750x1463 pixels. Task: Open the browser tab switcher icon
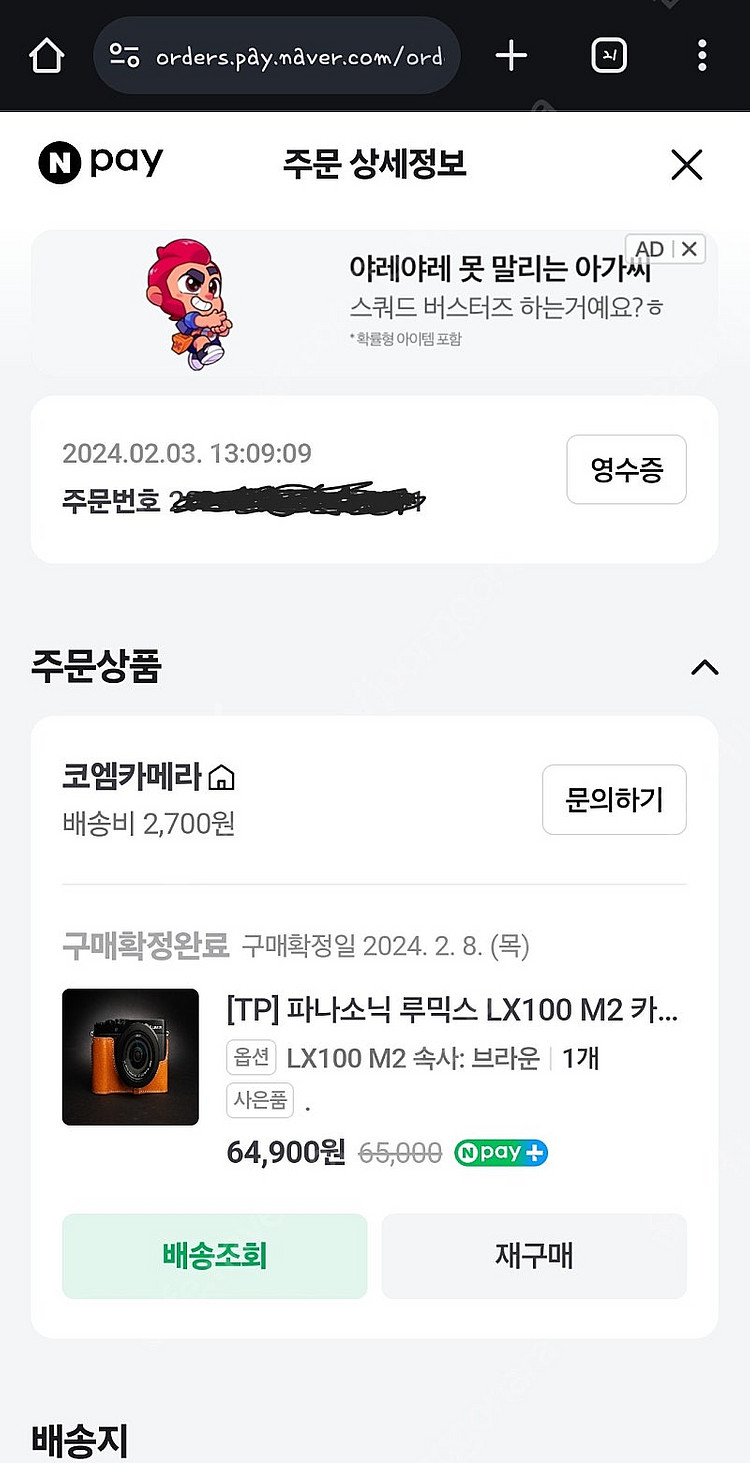610,55
